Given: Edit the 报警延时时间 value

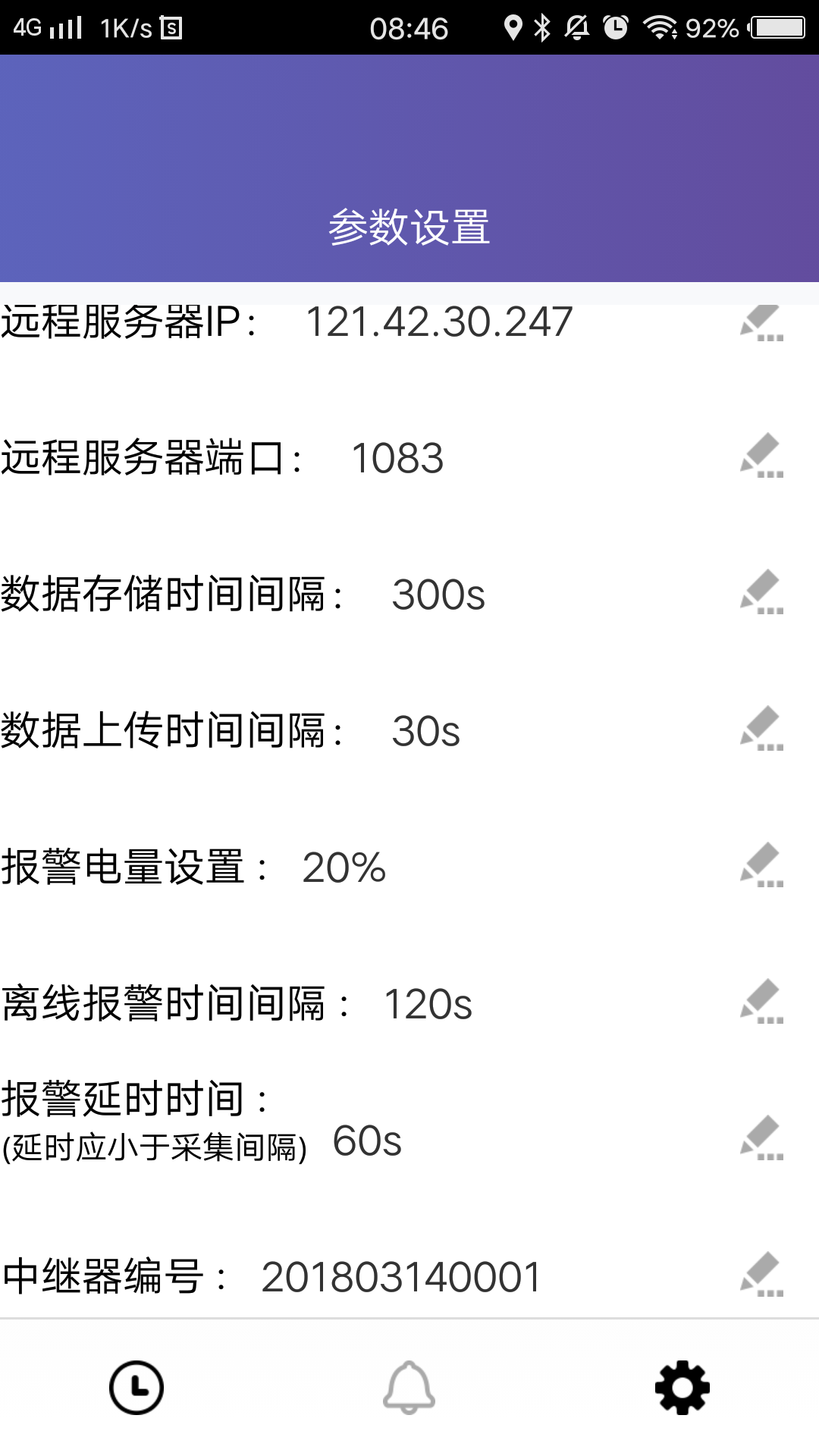Looking at the screenshot, I should (761, 1138).
